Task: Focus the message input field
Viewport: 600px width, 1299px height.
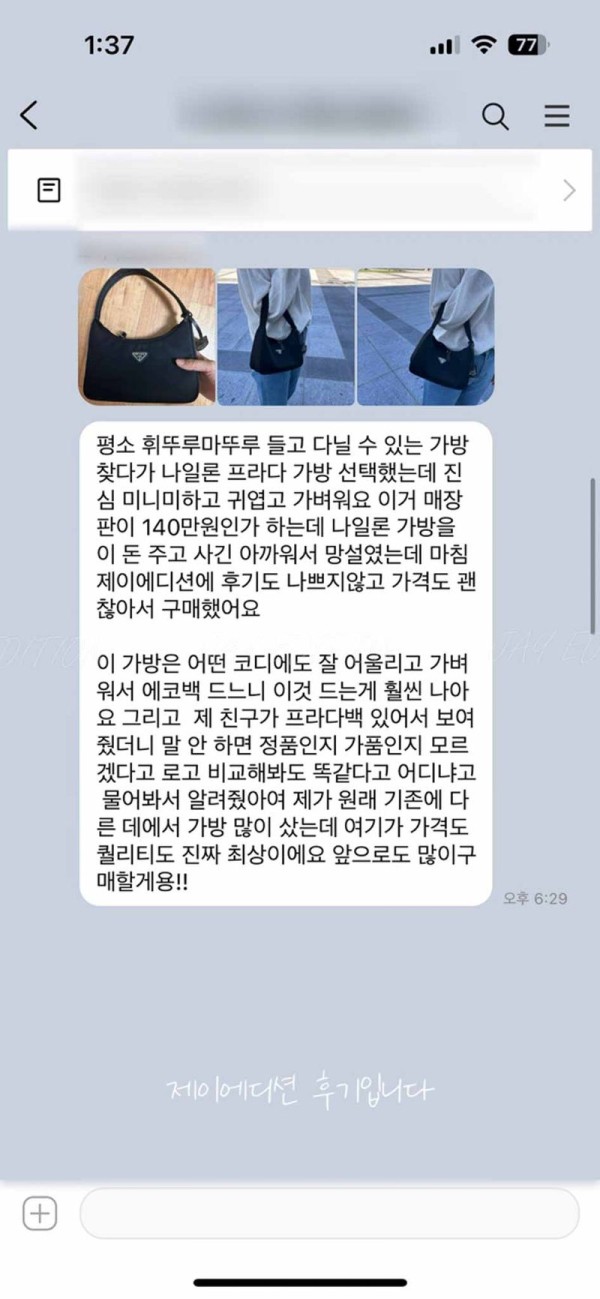Action: pos(329,1214)
